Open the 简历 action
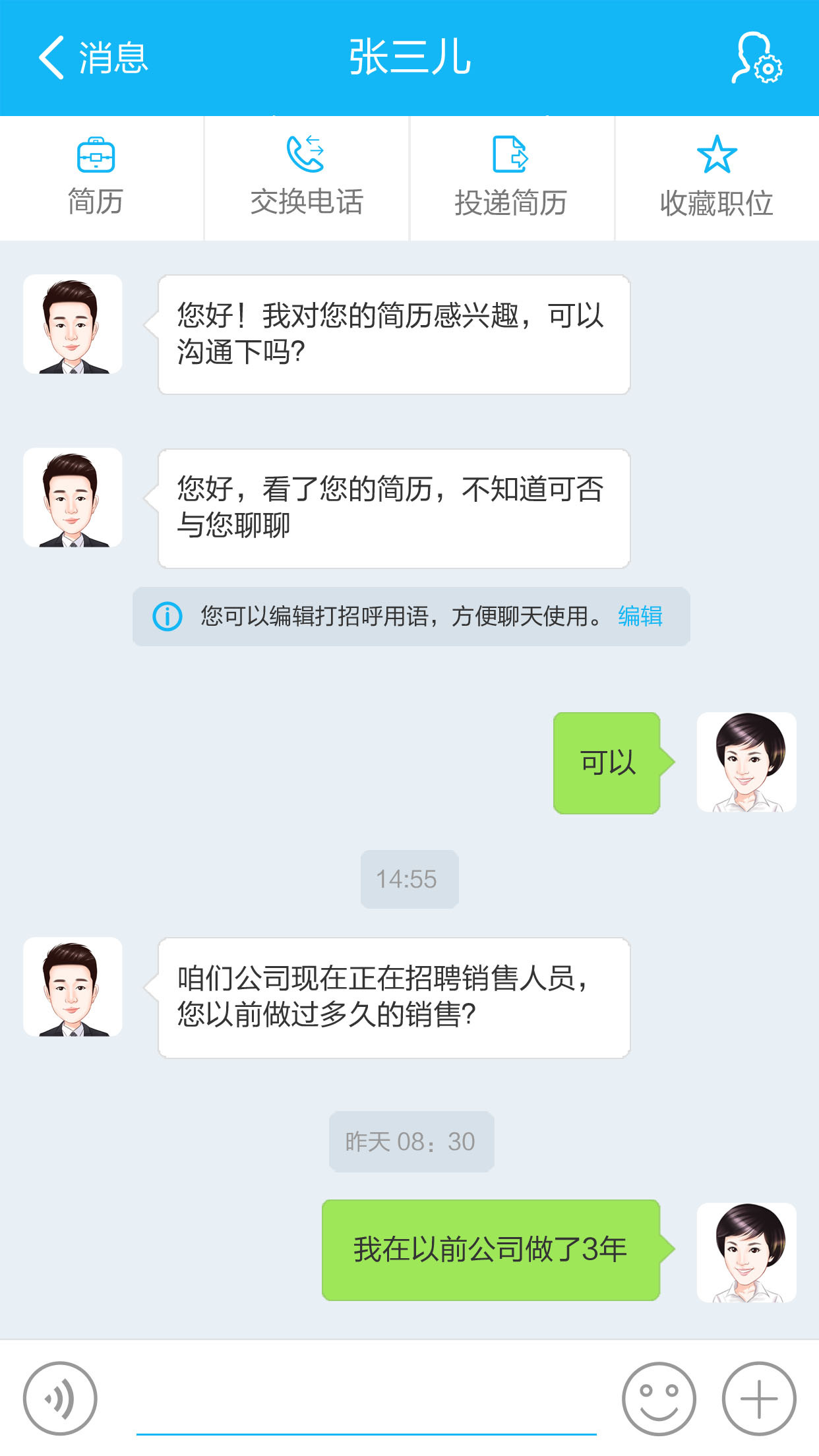Image resolution: width=819 pixels, height=1456 pixels. coord(96,178)
